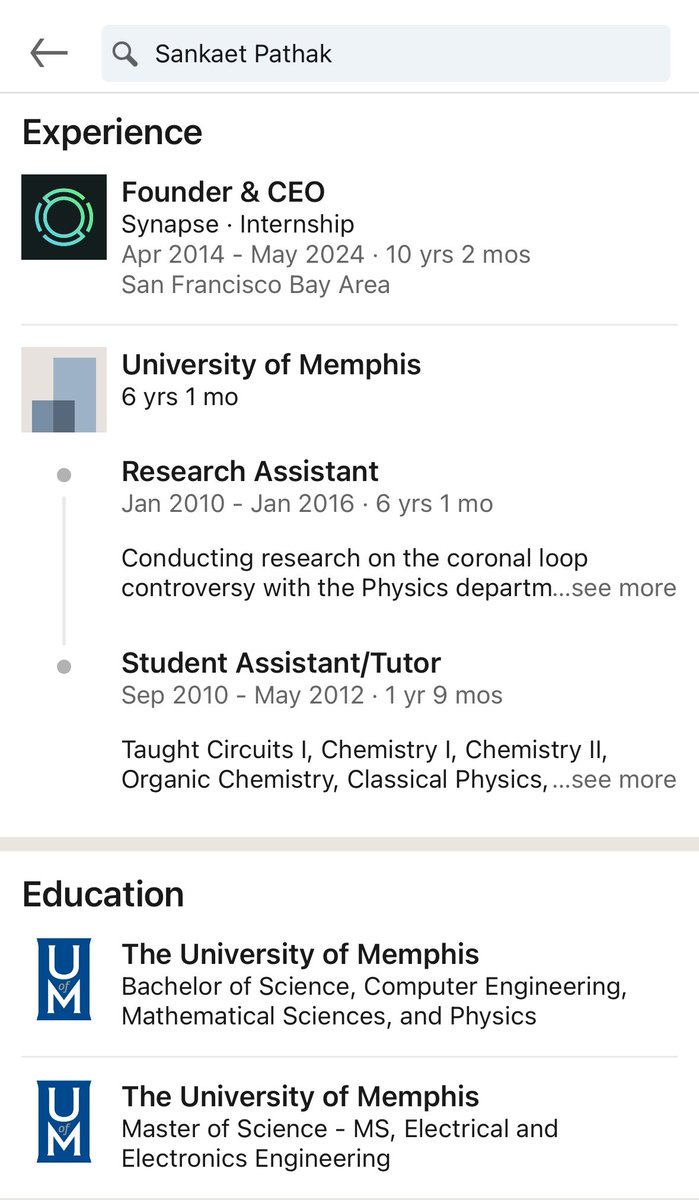Expand see more under Student Assistant/Tutor

615,779
